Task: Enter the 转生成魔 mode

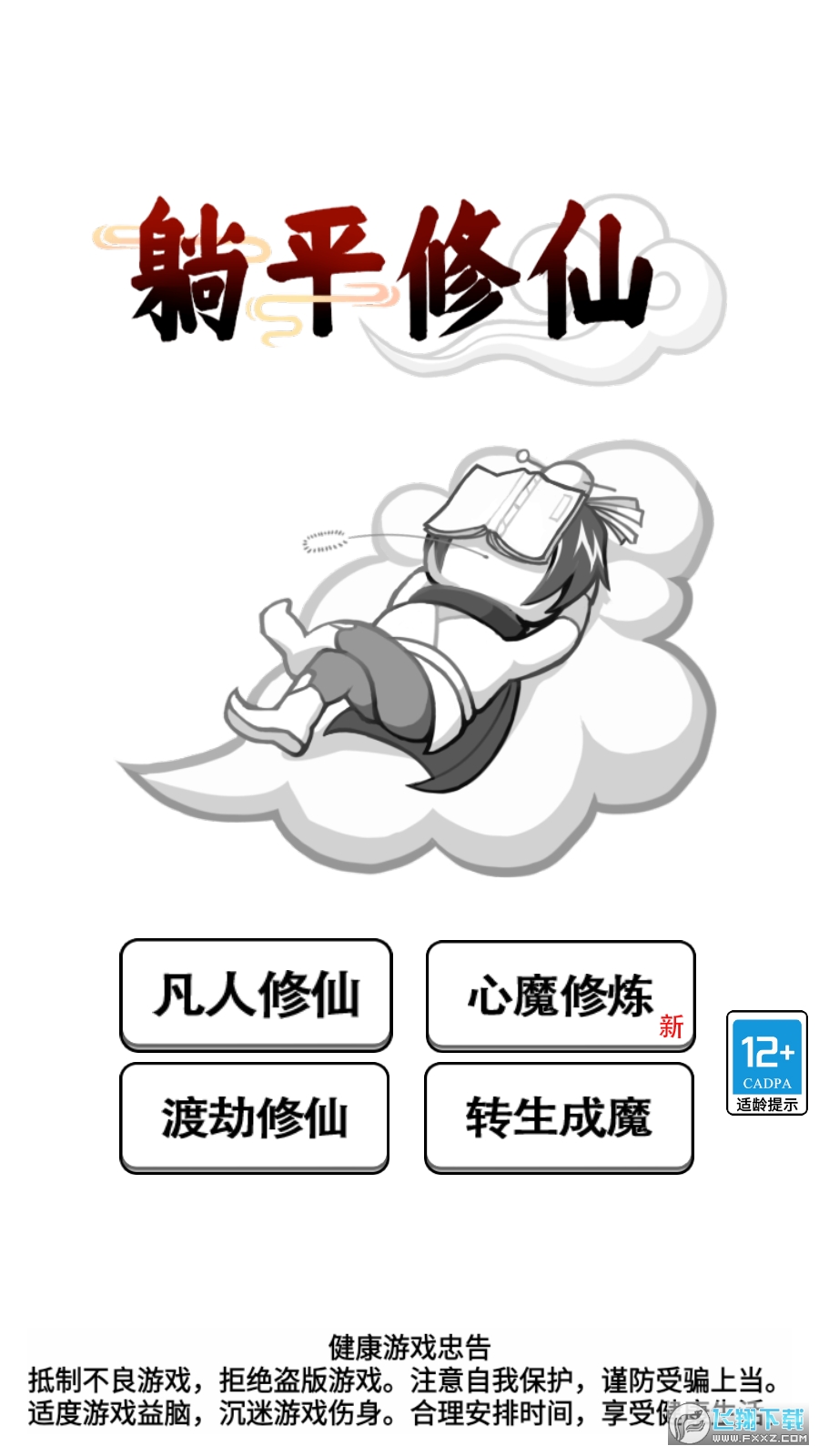Action: [559, 1117]
